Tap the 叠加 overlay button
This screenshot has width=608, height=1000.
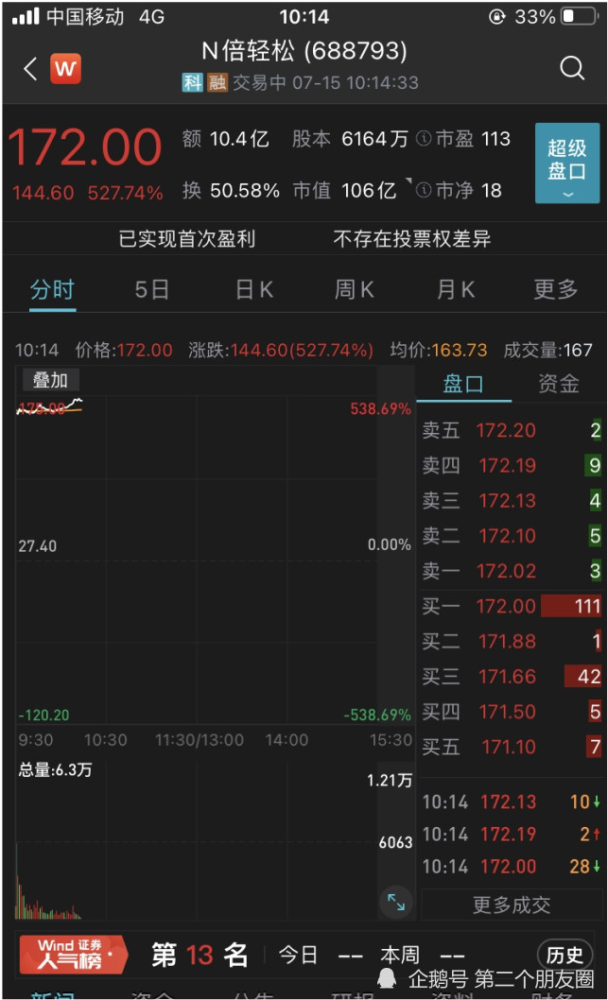pyautogui.click(x=50, y=380)
